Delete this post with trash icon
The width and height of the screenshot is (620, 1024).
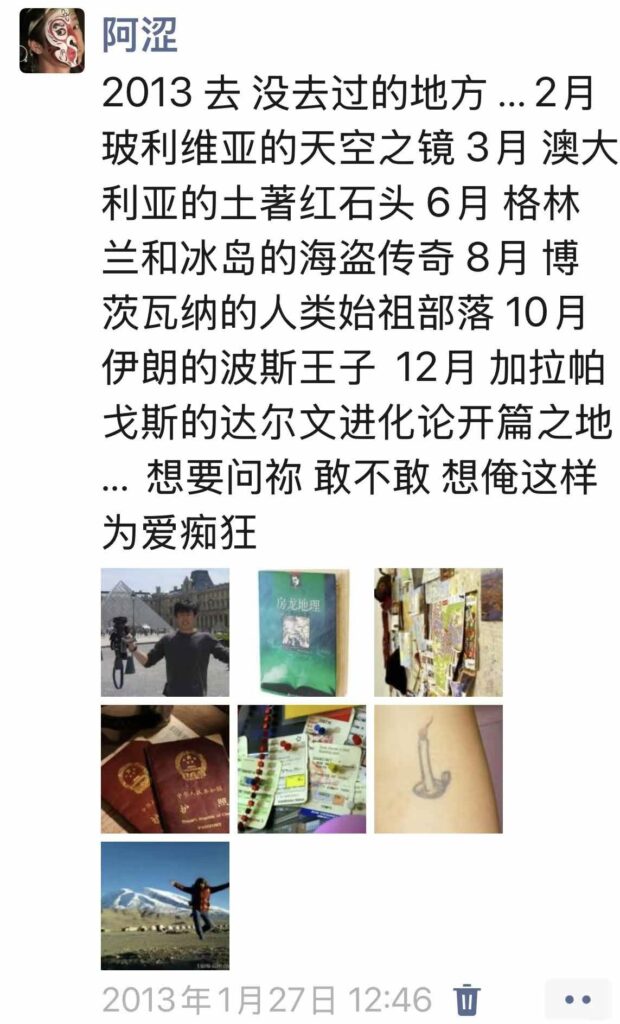[x=467, y=998]
